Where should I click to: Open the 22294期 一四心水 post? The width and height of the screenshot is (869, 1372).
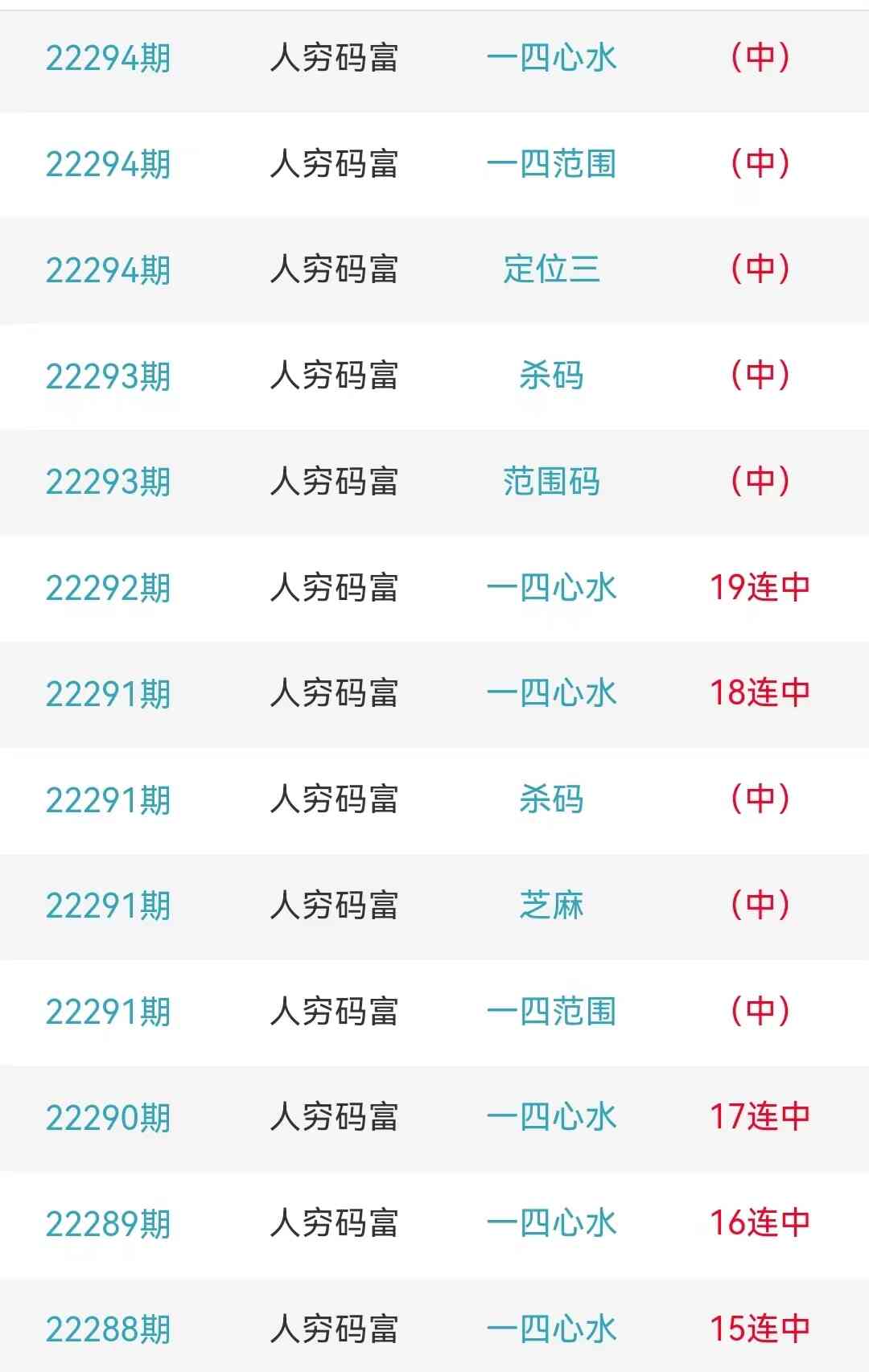pos(551,58)
